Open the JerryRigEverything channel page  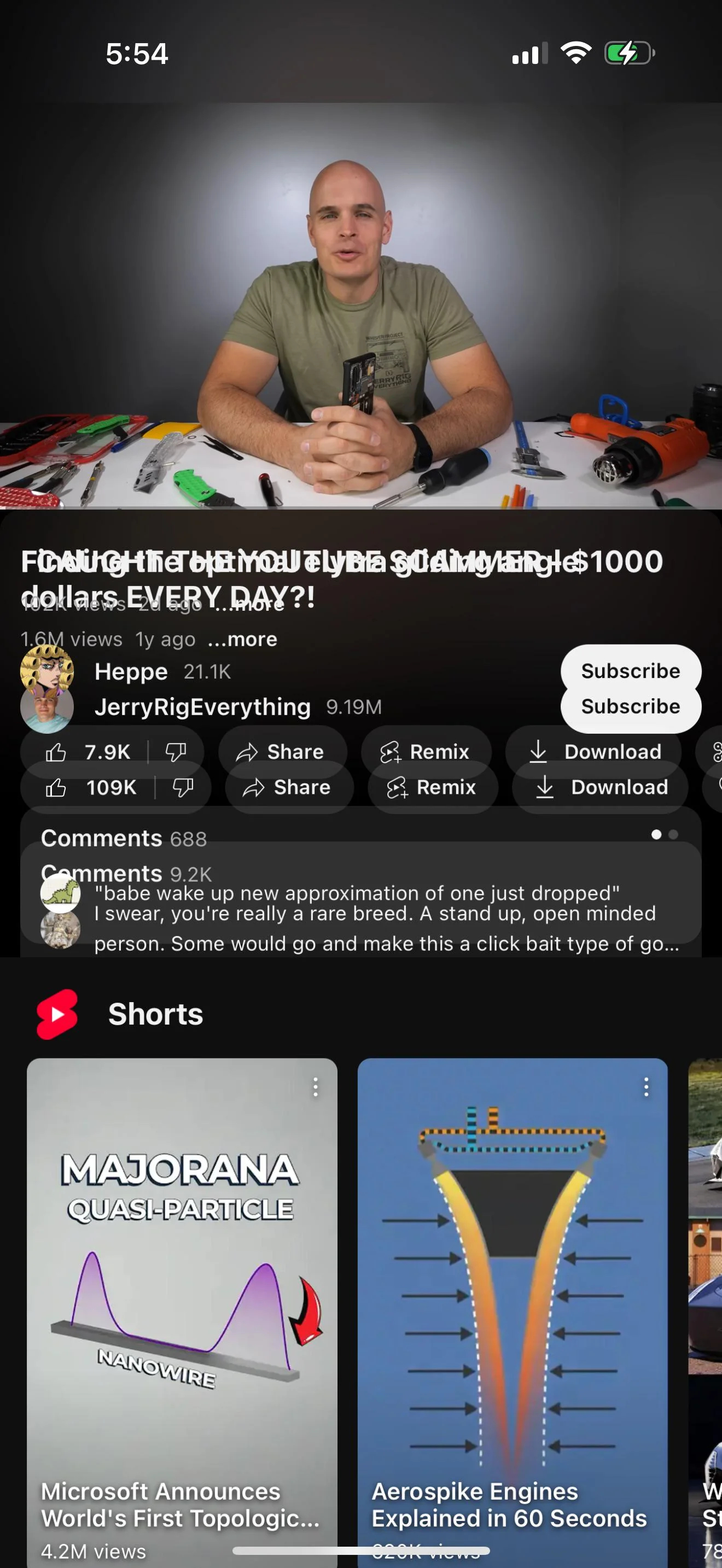pyautogui.click(x=202, y=707)
